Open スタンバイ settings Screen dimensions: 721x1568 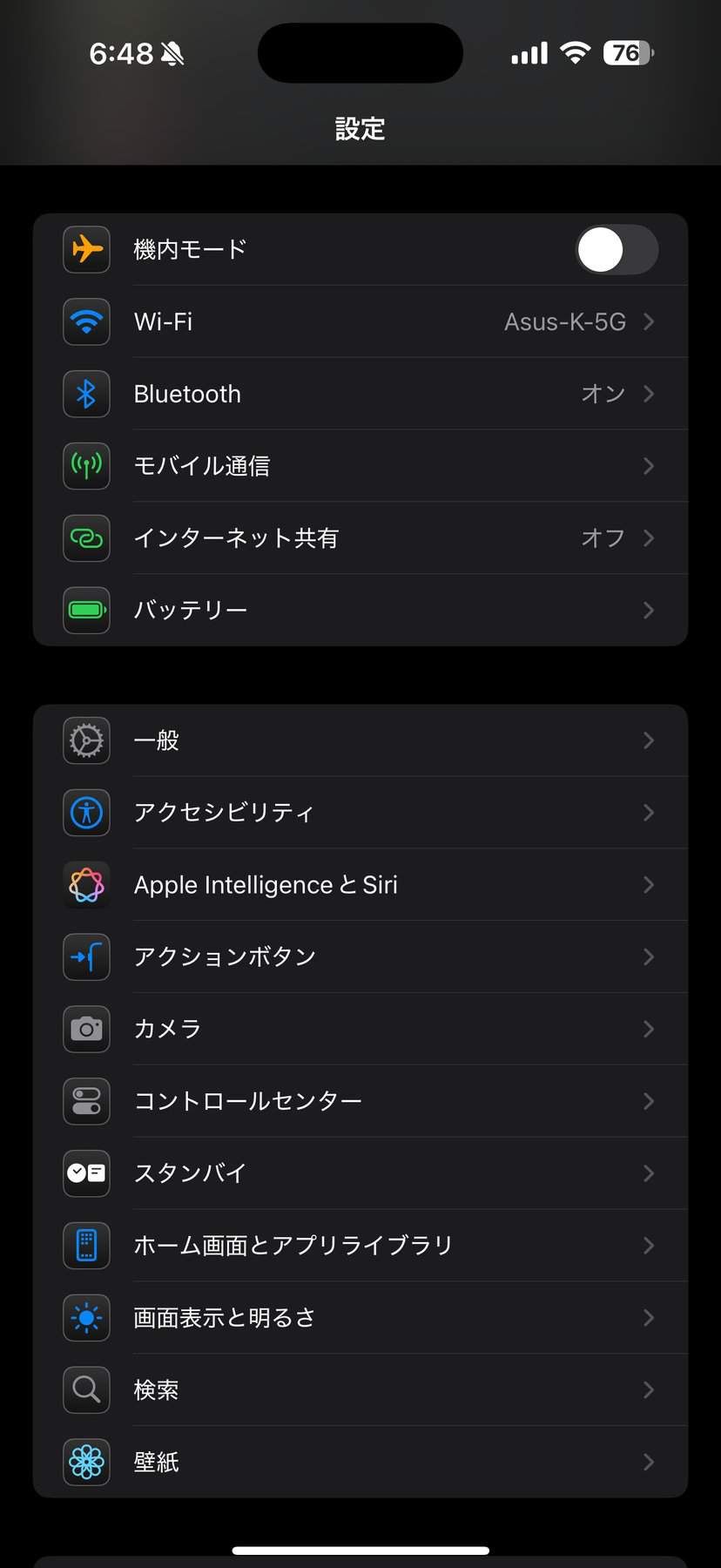360,1173
